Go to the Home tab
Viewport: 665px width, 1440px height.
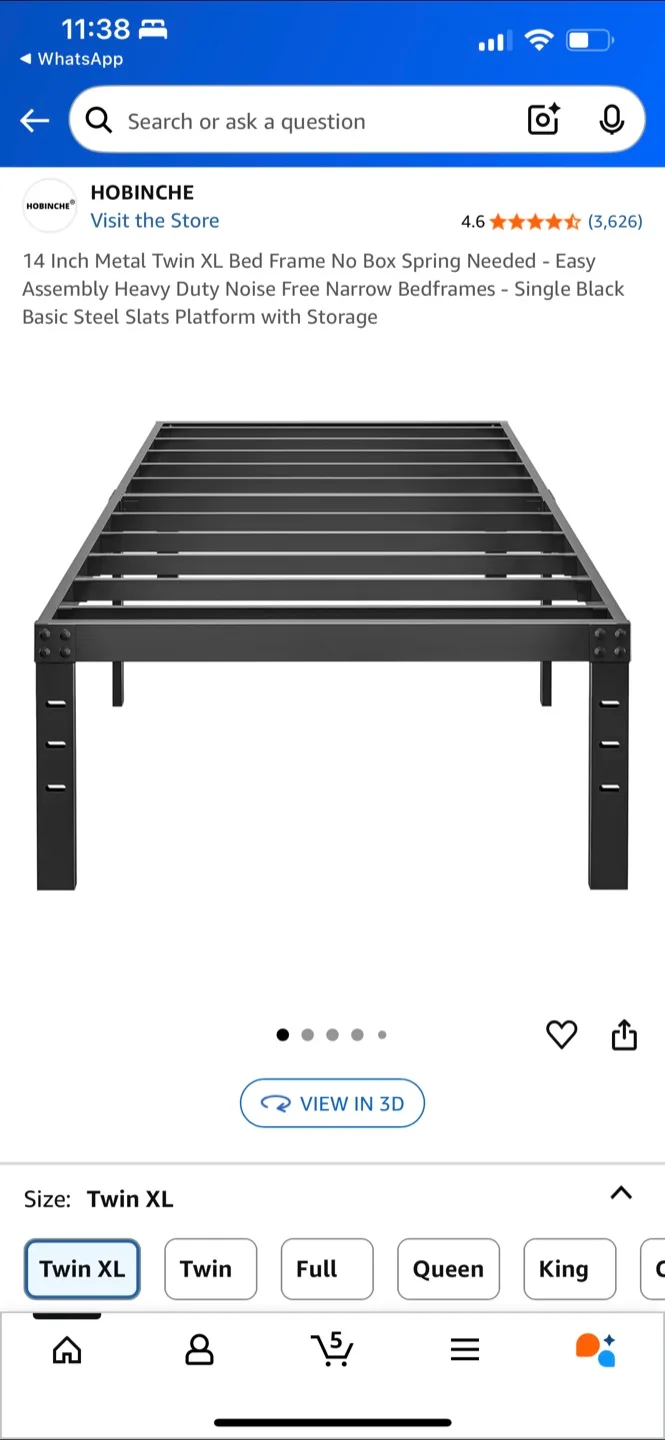click(x=67, y=1350)
